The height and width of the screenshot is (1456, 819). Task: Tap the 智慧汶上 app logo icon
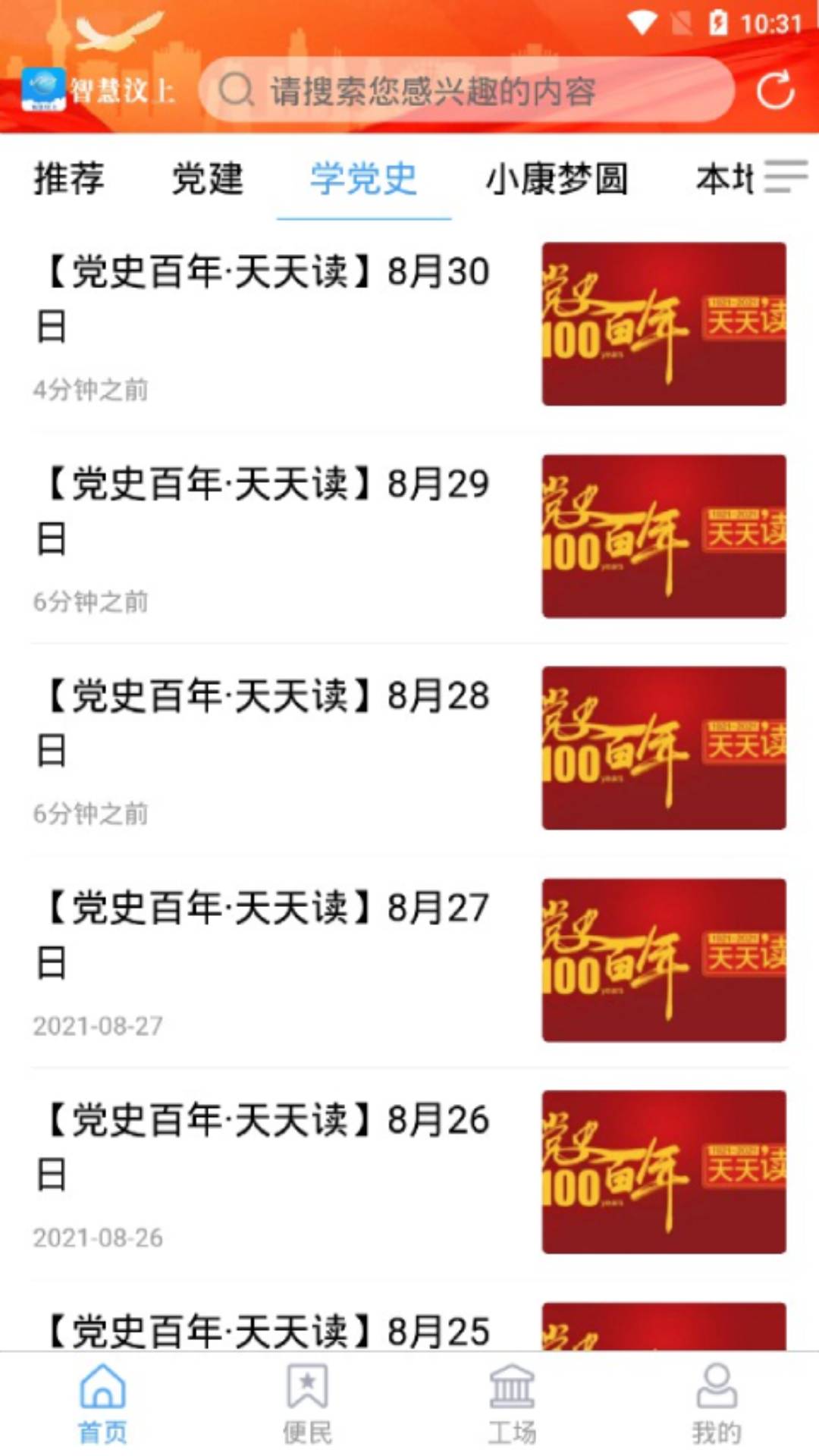tap(42, 91)
